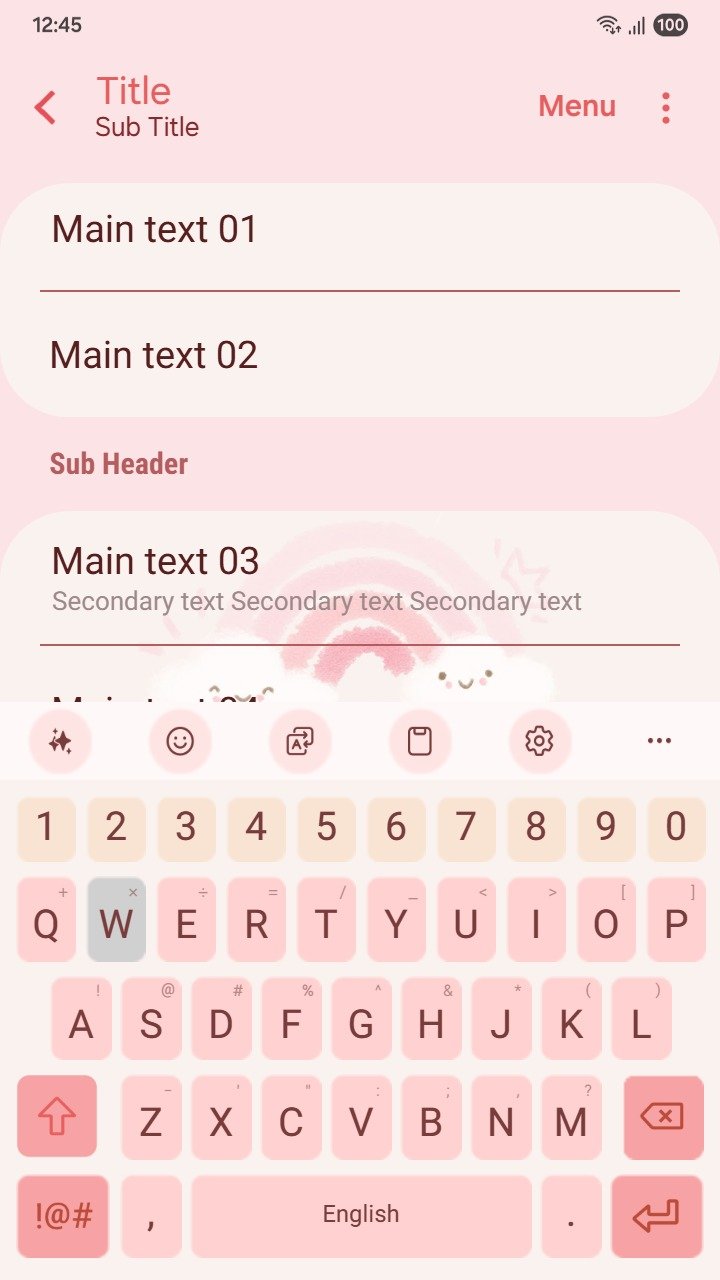This screenshot has width=720, height=1280.
Task: Open the Main text 01 row
Action: tap(360, 231)
